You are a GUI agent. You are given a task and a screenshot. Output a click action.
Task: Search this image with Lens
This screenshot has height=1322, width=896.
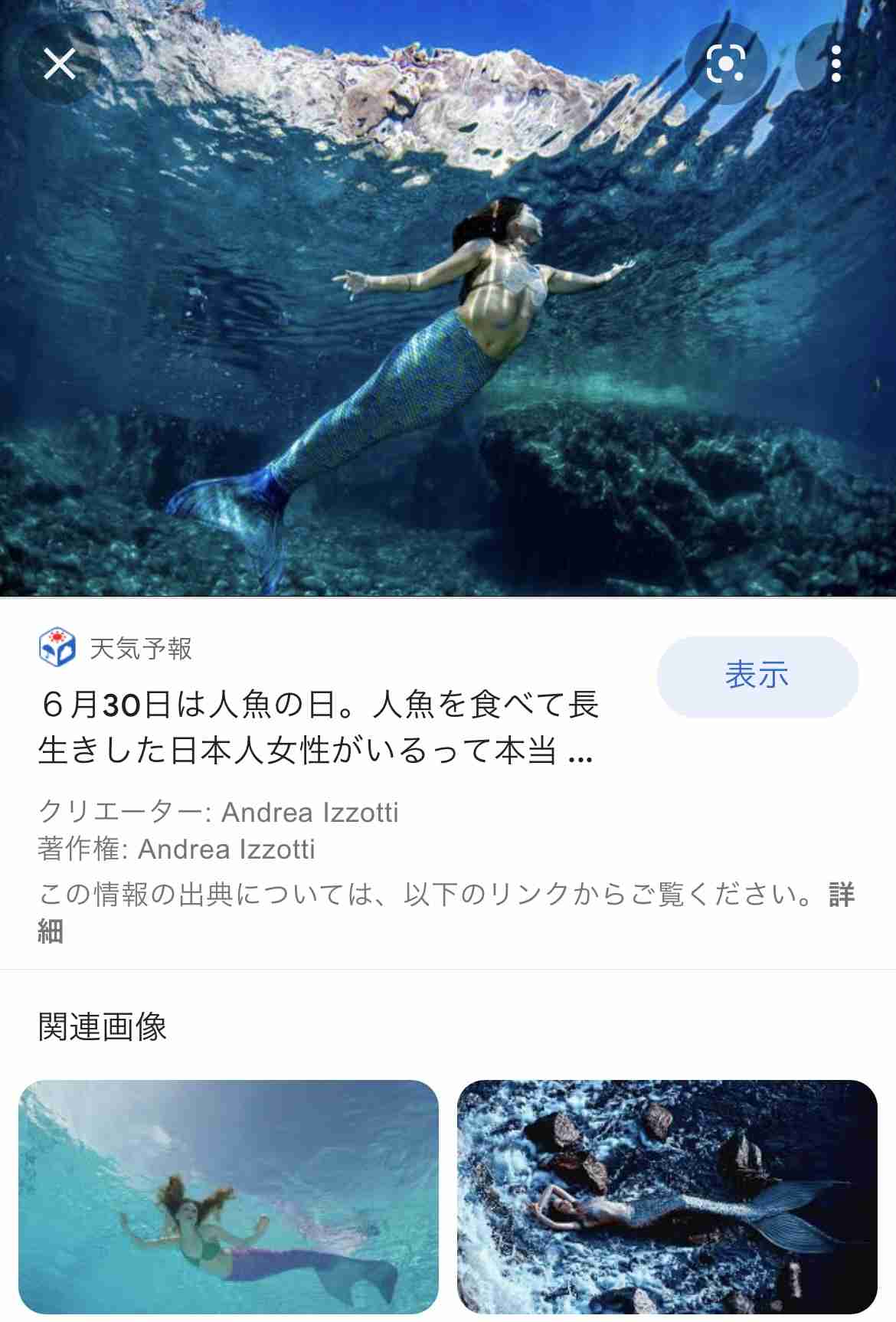pyautogui.click(x=724, y=64)
